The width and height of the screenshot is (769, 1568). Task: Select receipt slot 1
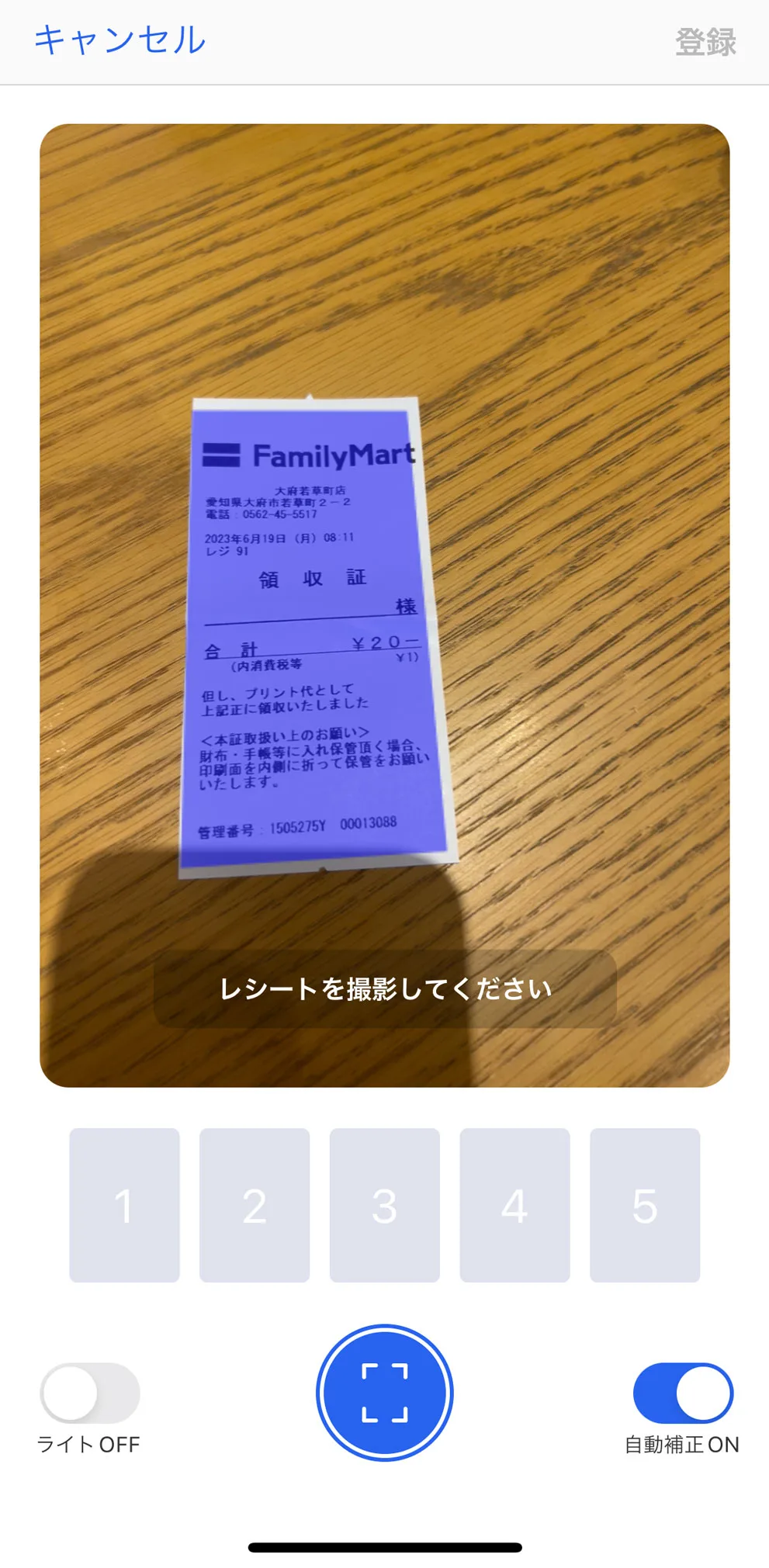(124, 1205)
